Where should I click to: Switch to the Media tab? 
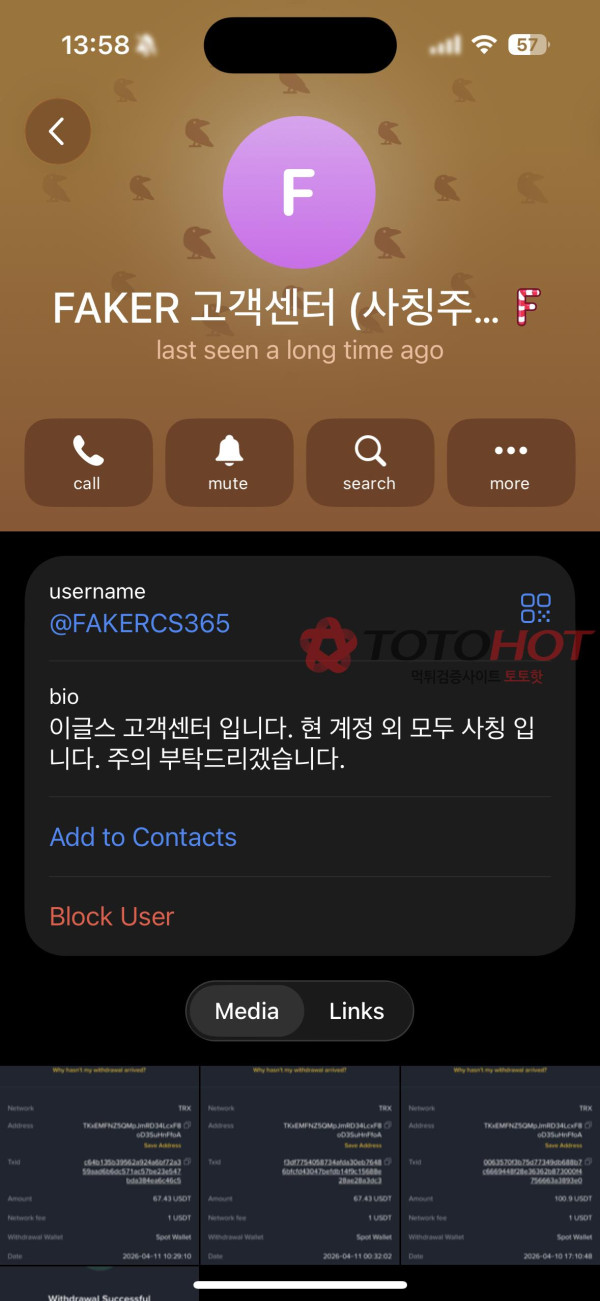(247, 1011)
